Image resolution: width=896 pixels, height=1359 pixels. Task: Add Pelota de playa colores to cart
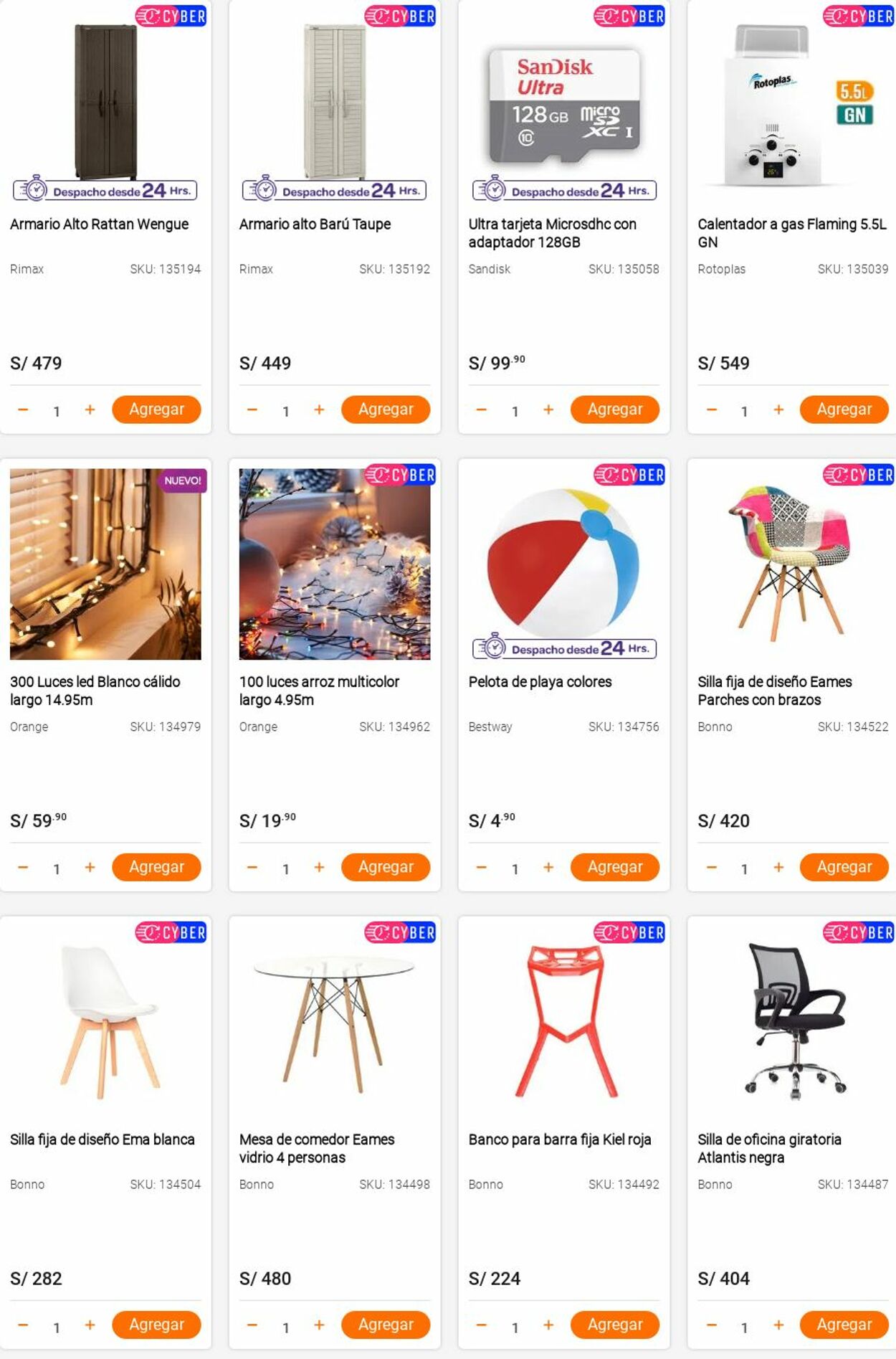(614, 867)
